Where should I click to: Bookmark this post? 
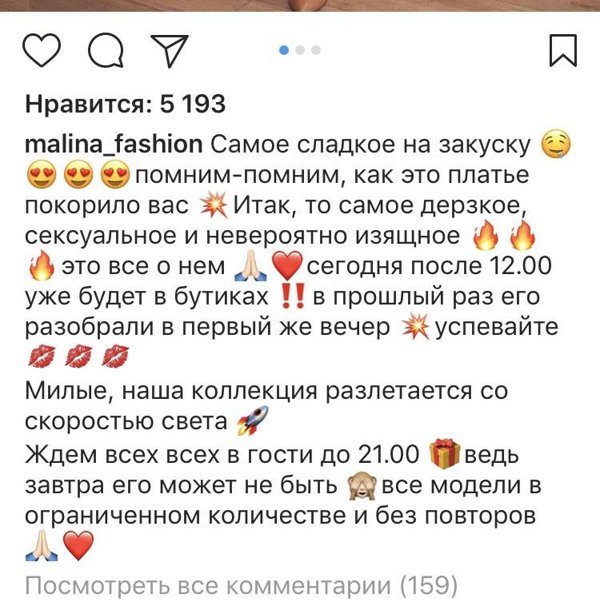click(x=563, y=49)
